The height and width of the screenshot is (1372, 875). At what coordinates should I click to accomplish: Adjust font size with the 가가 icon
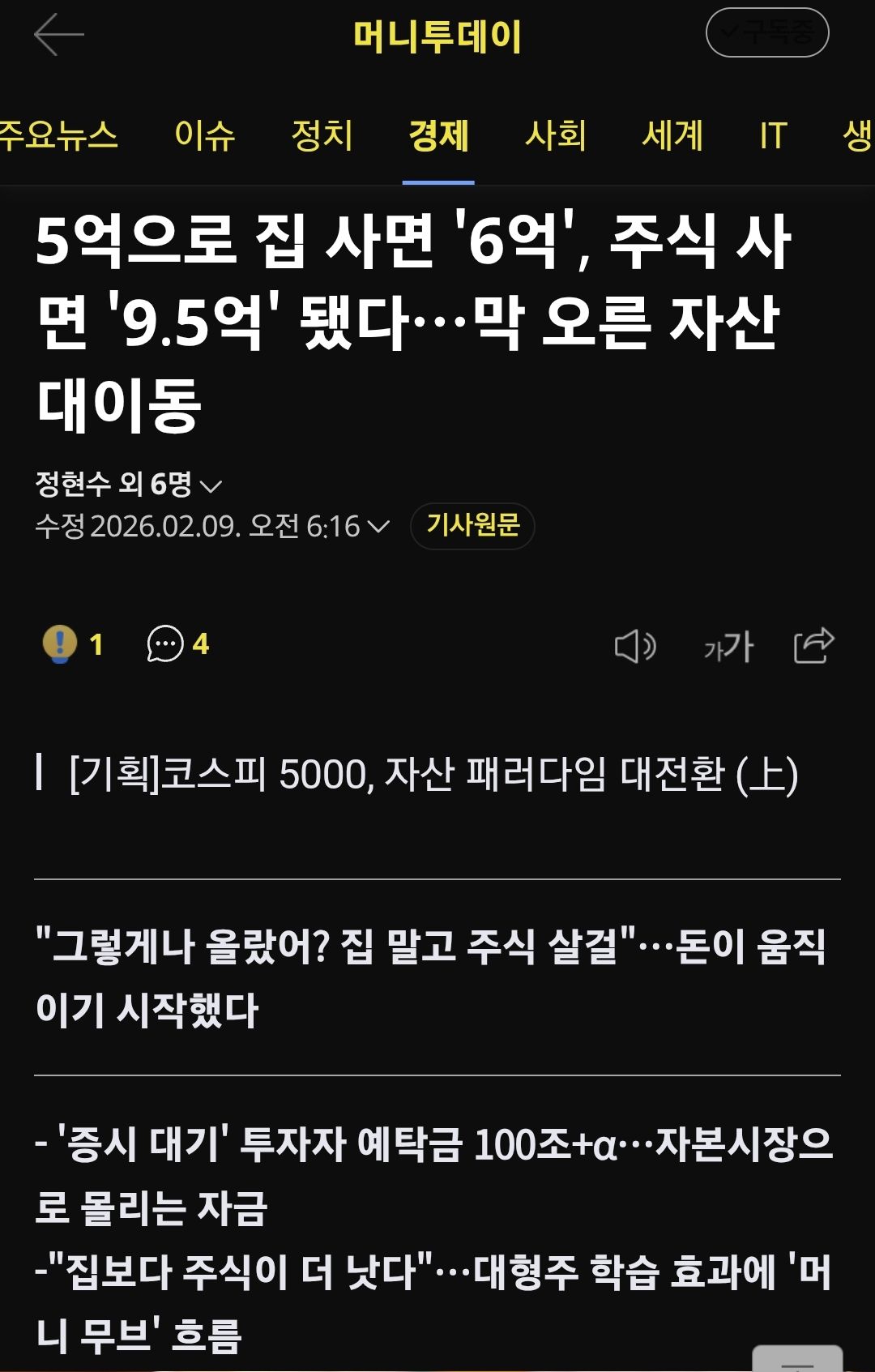point(728,646)
